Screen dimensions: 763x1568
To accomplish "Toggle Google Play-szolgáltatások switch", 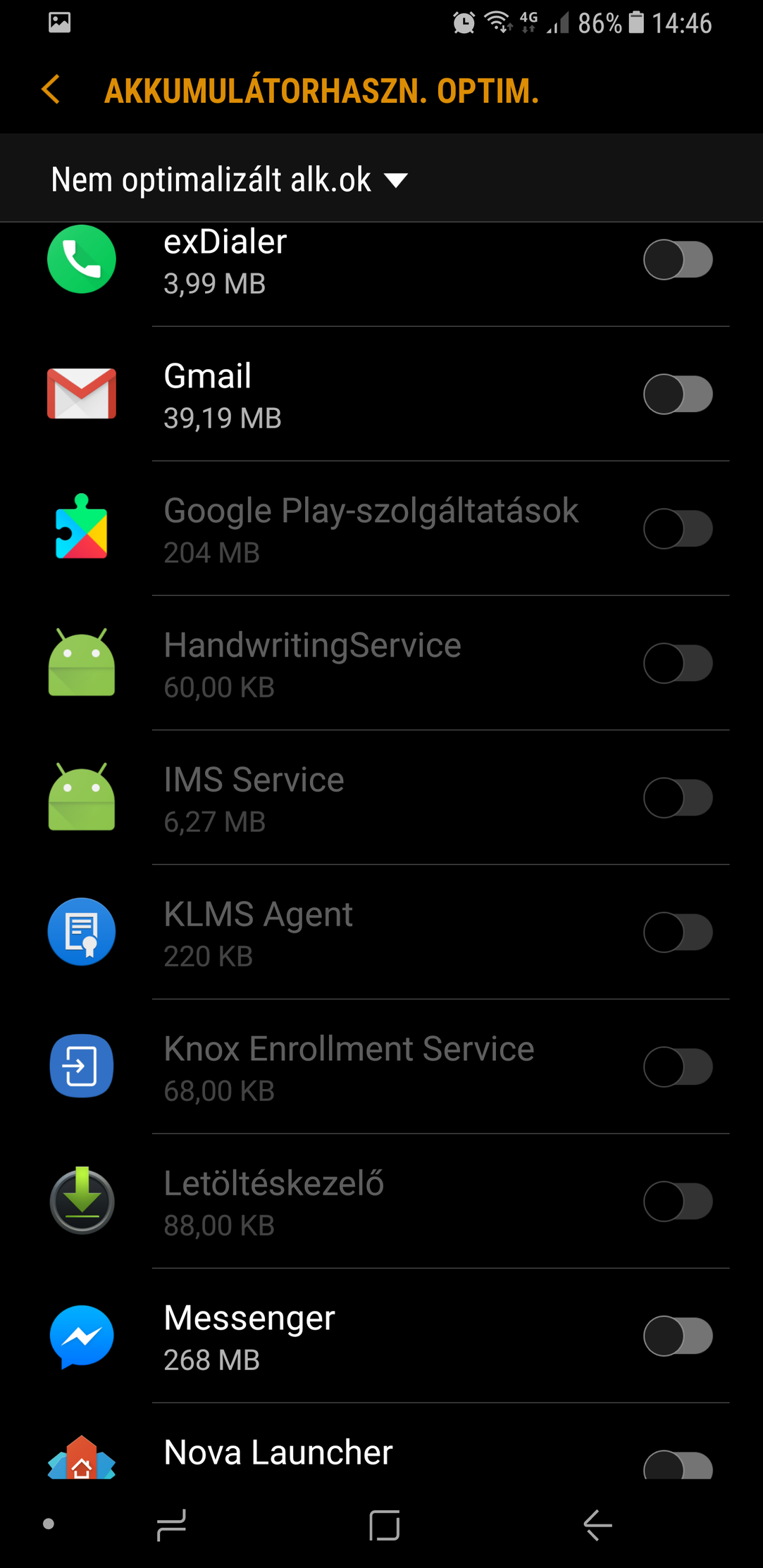I will (678, 529).
